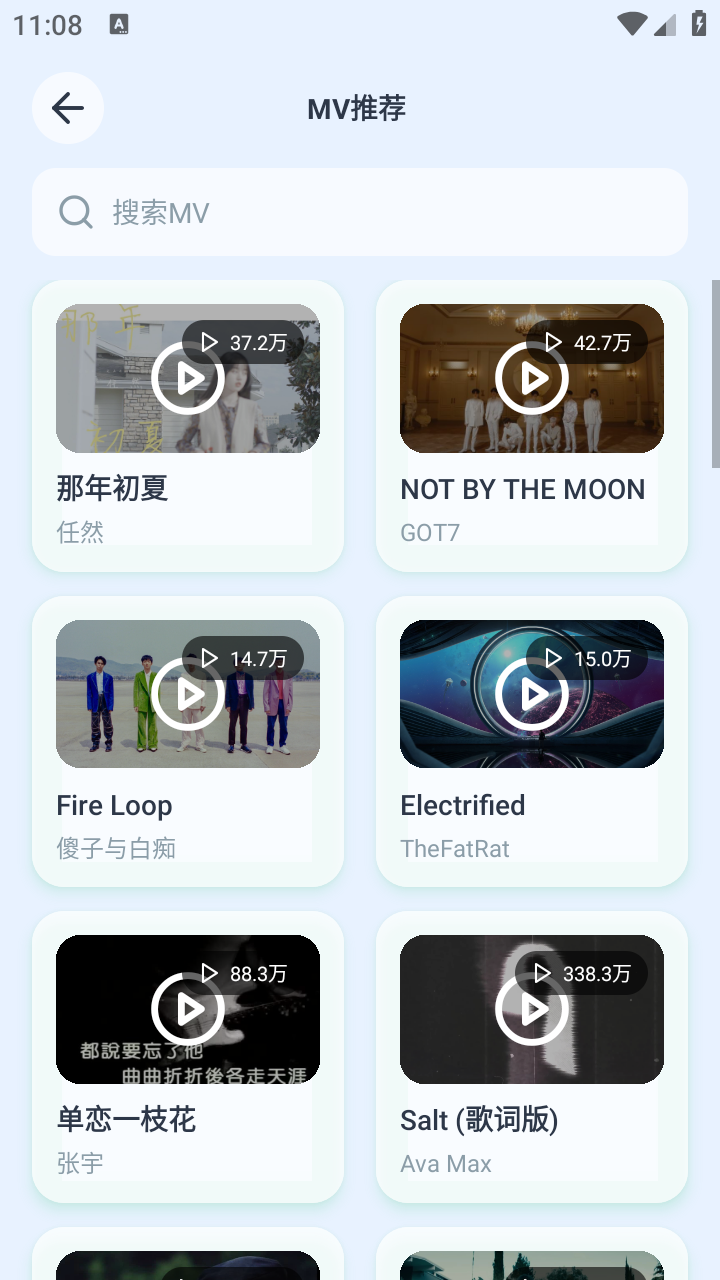
Task: Tap the play icon on NOT BY THE MOON
Action: pos(531,378)
